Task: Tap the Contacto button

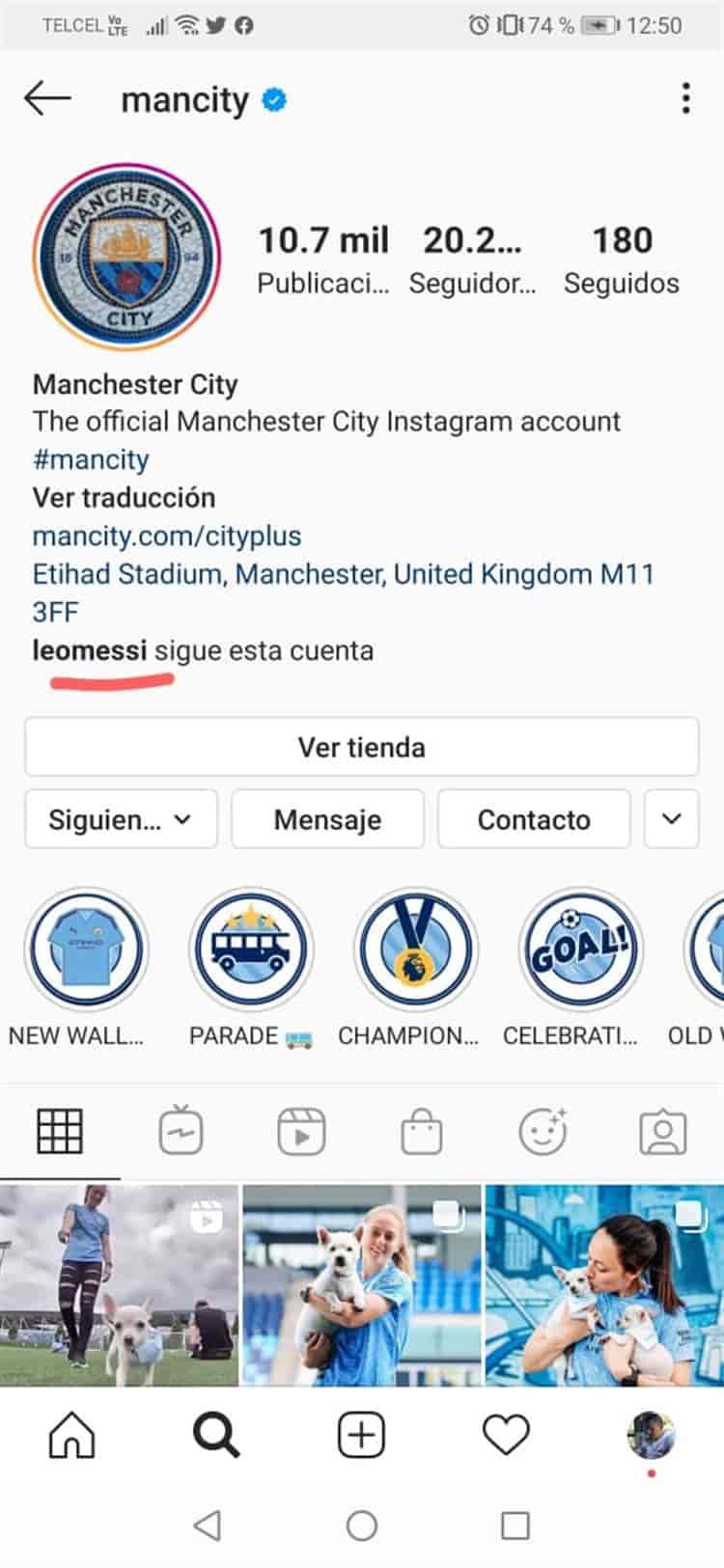Action: pos(534,819)
